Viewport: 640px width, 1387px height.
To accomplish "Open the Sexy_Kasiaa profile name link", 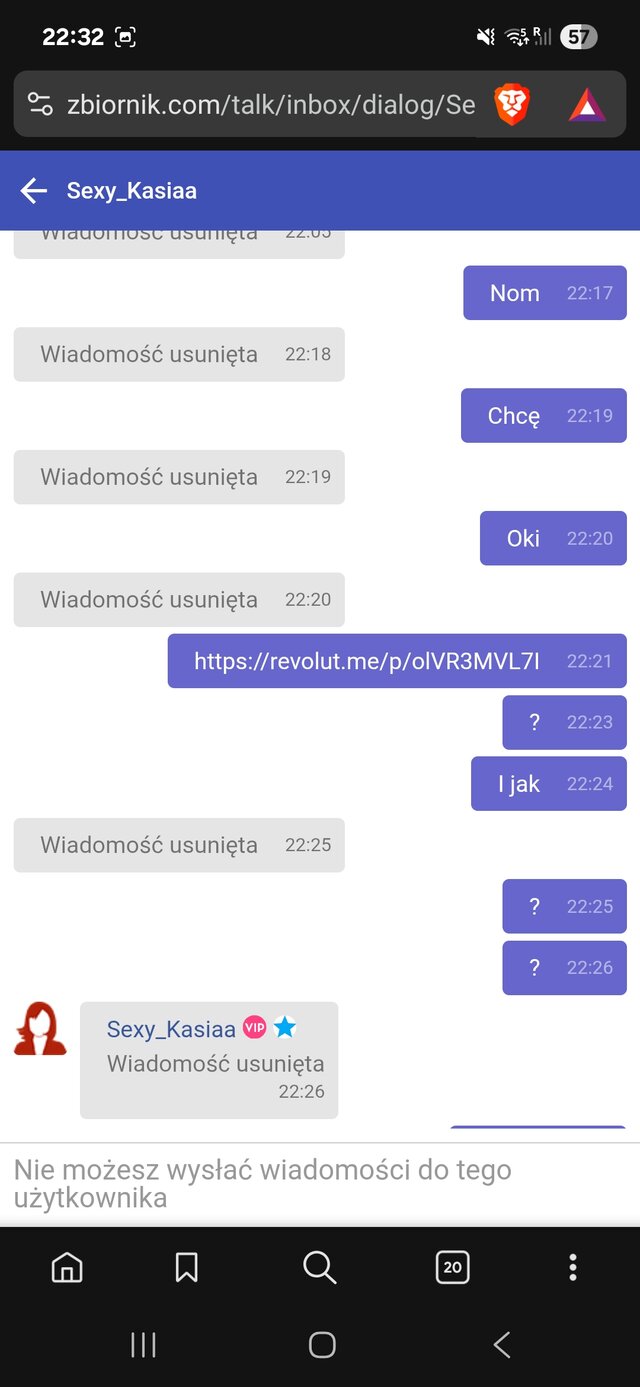I will click(171, 1029).
